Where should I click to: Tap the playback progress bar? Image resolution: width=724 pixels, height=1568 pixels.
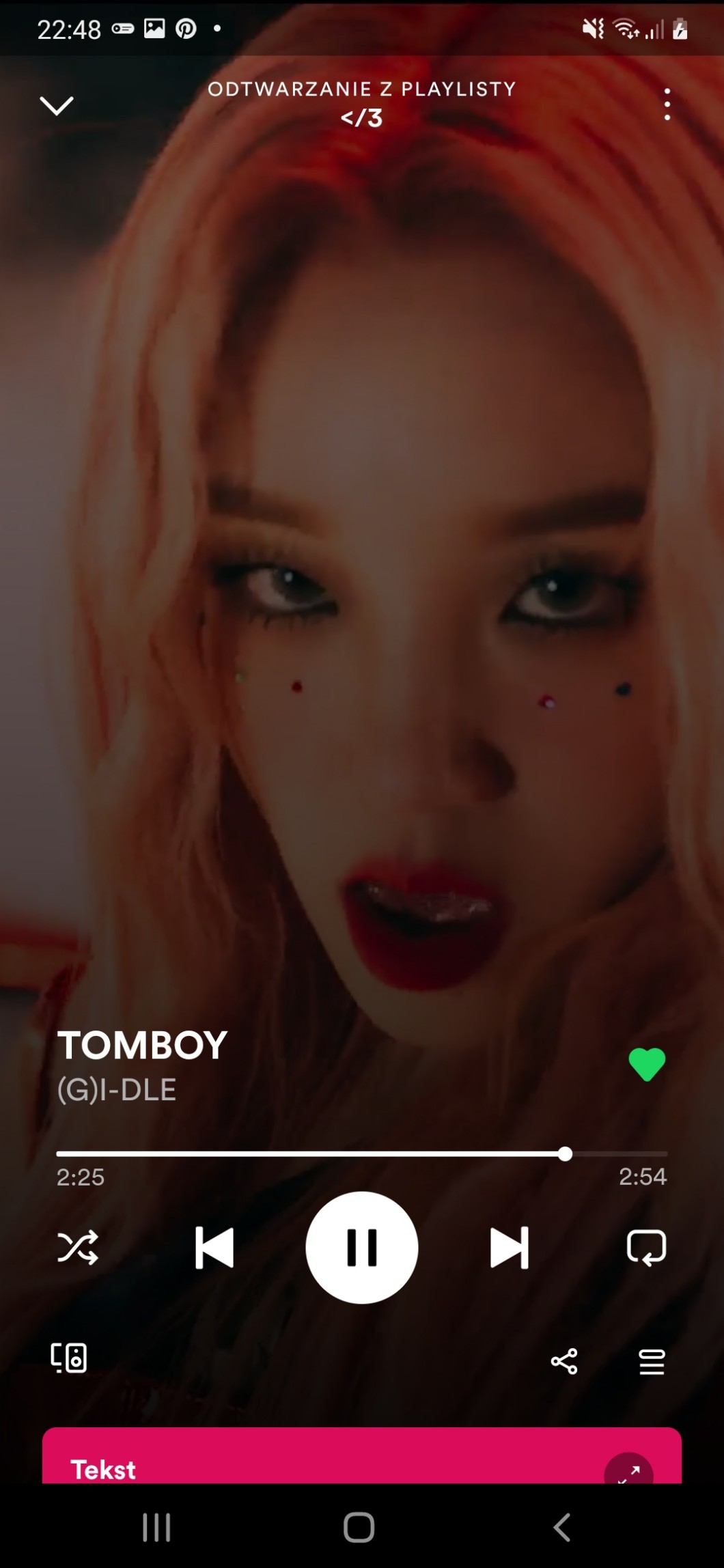361,1153
